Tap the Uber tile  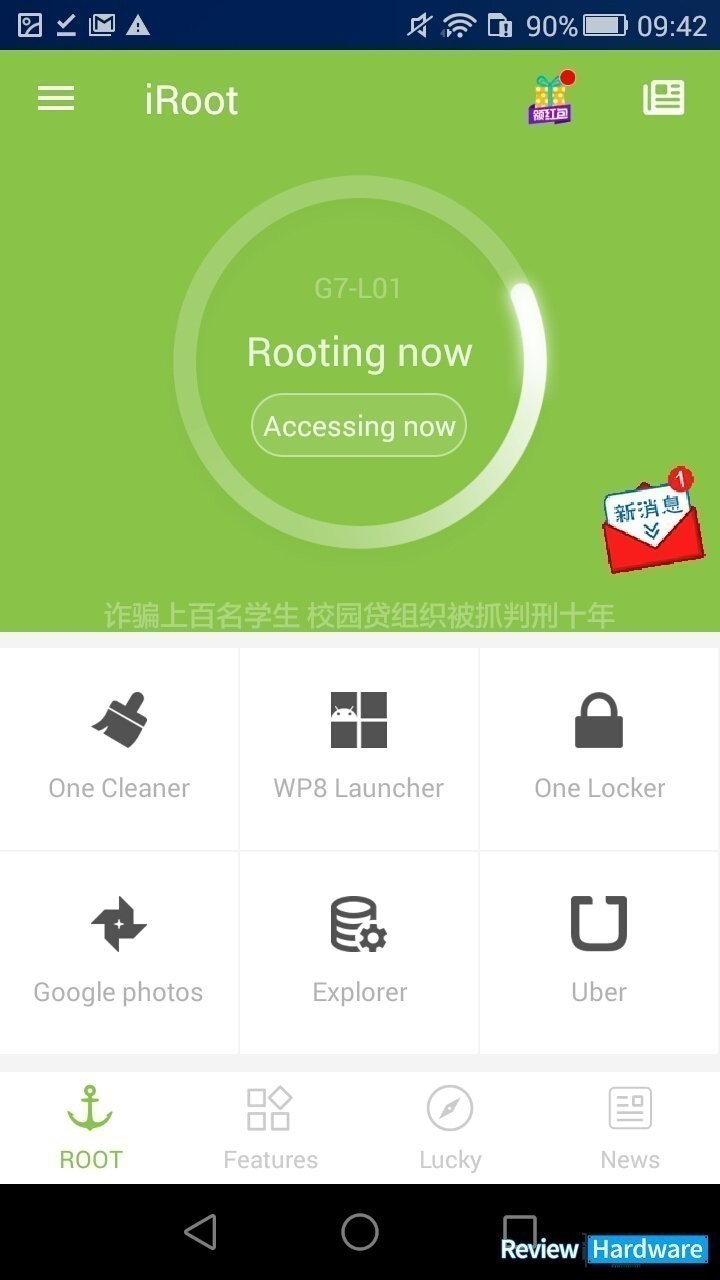click(599, 953)
